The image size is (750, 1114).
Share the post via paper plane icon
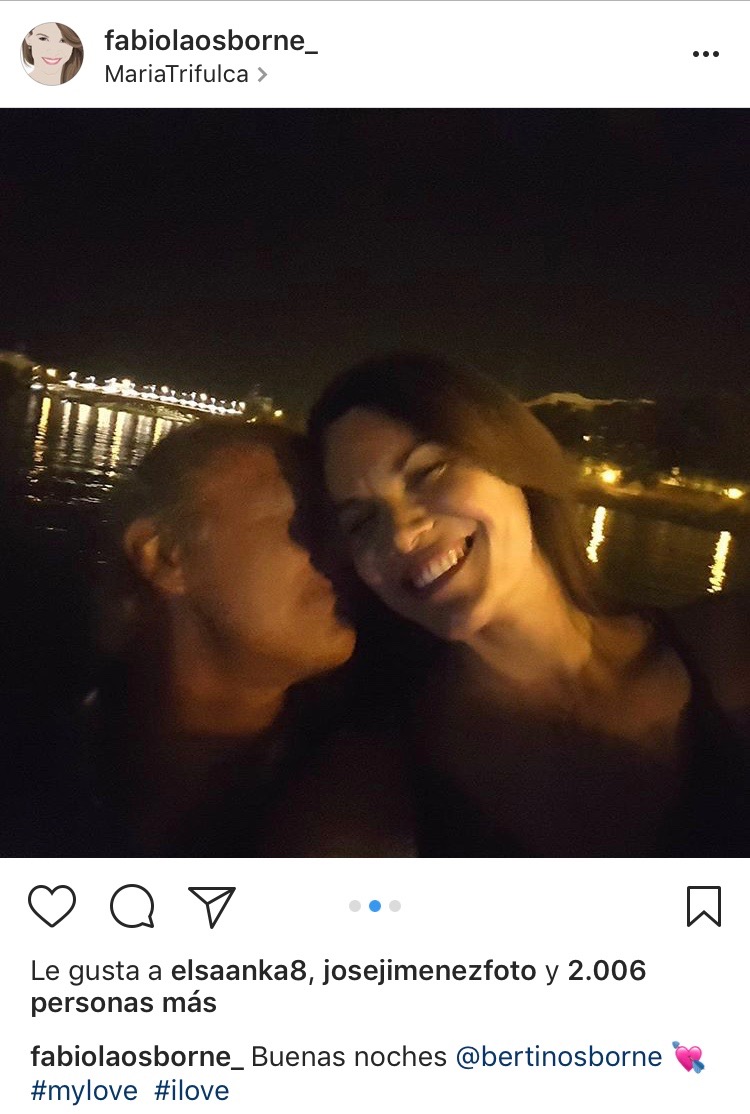(x=212, y=907)
